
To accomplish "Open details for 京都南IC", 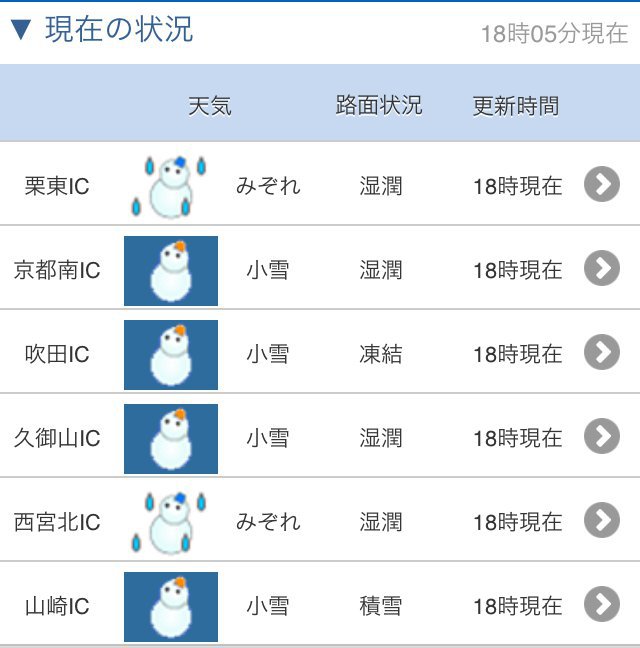I will pos(601,269).
